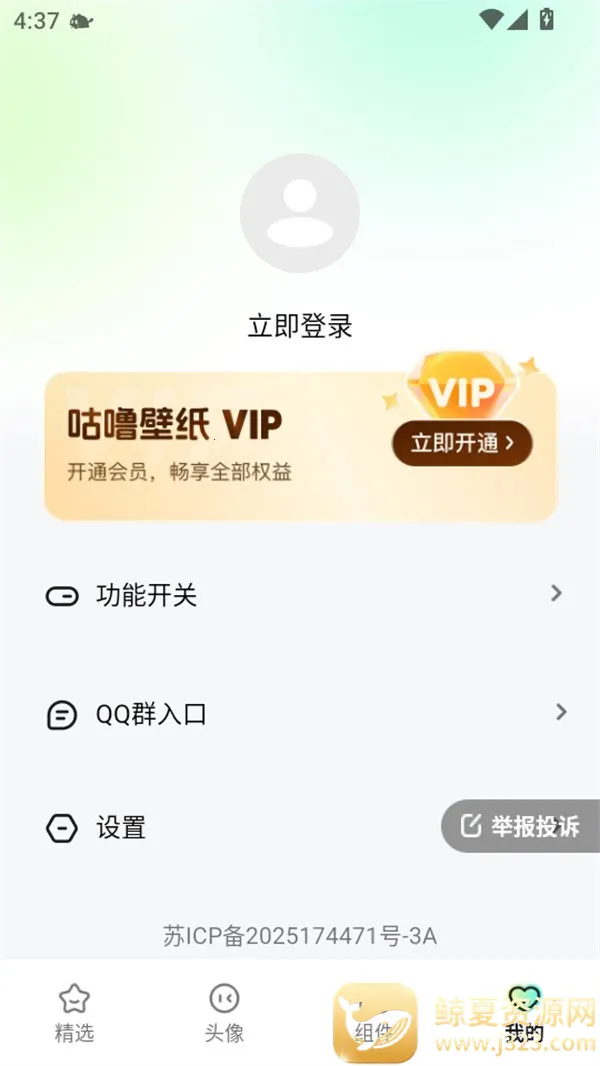The width and height of the screenshot is (600, 1066).
Task: Switch to the 精选 tab
Action: pyautogui.click(x=74, y=1012)
